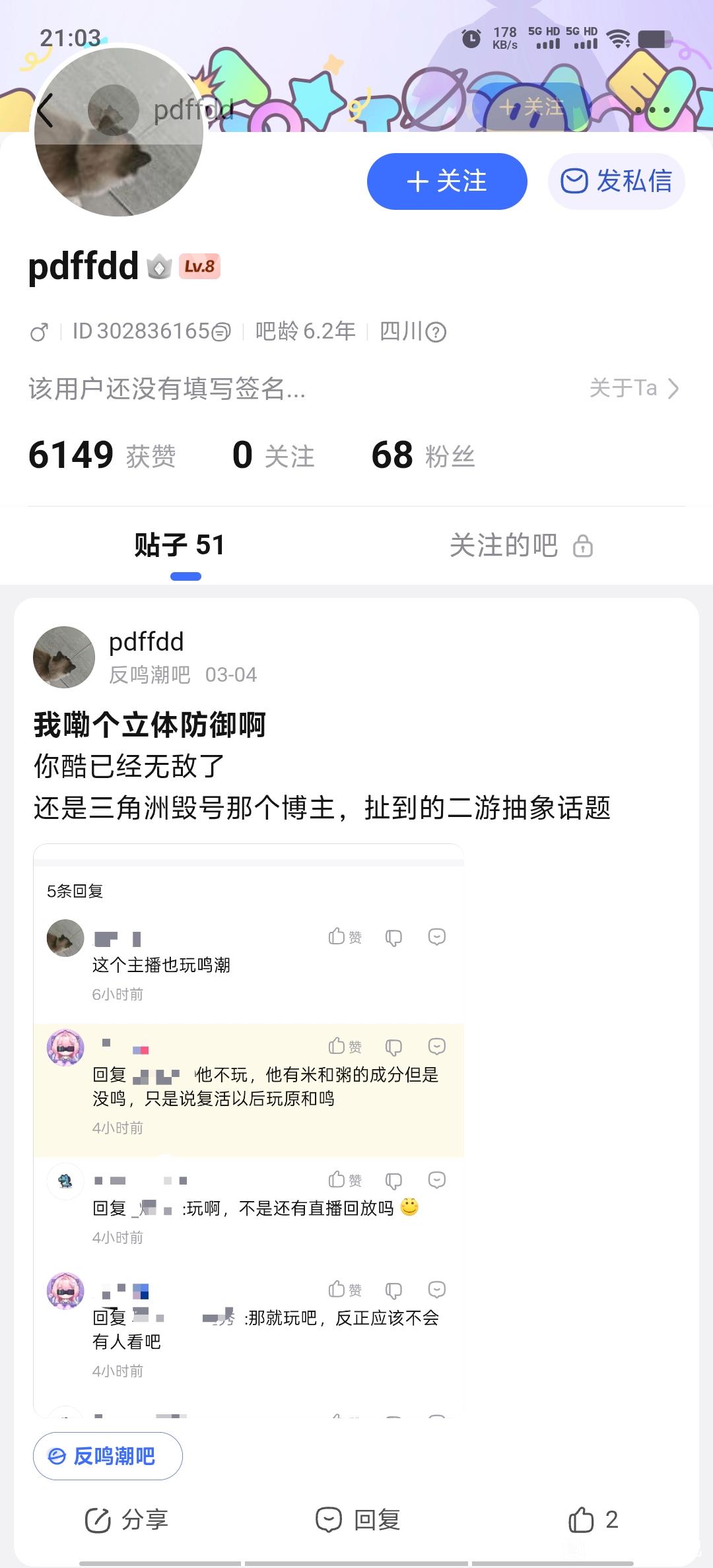This screenshot has width=713, height=1568.
Task: Share the post using 分享
Action: click(127, 1520)
